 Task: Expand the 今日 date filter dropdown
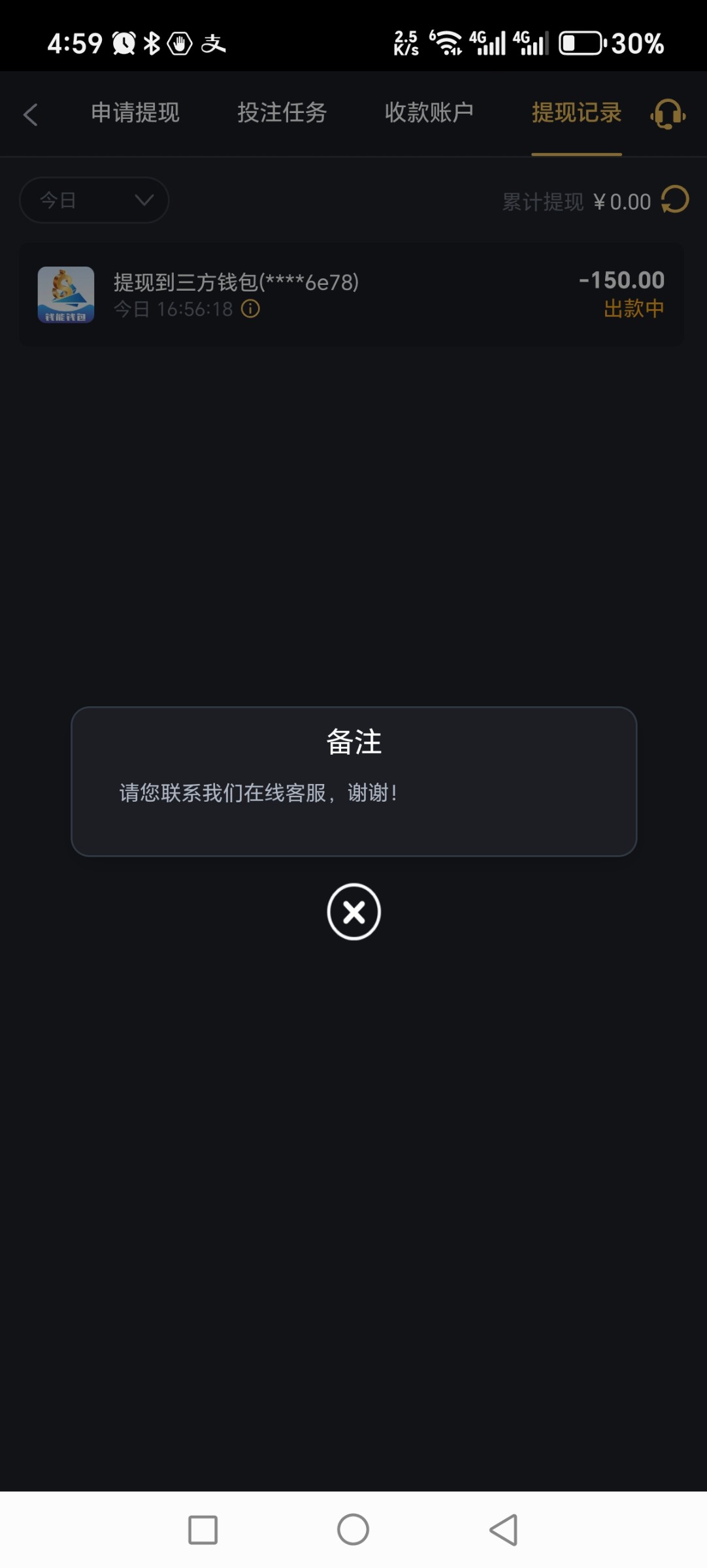(94, 200)
